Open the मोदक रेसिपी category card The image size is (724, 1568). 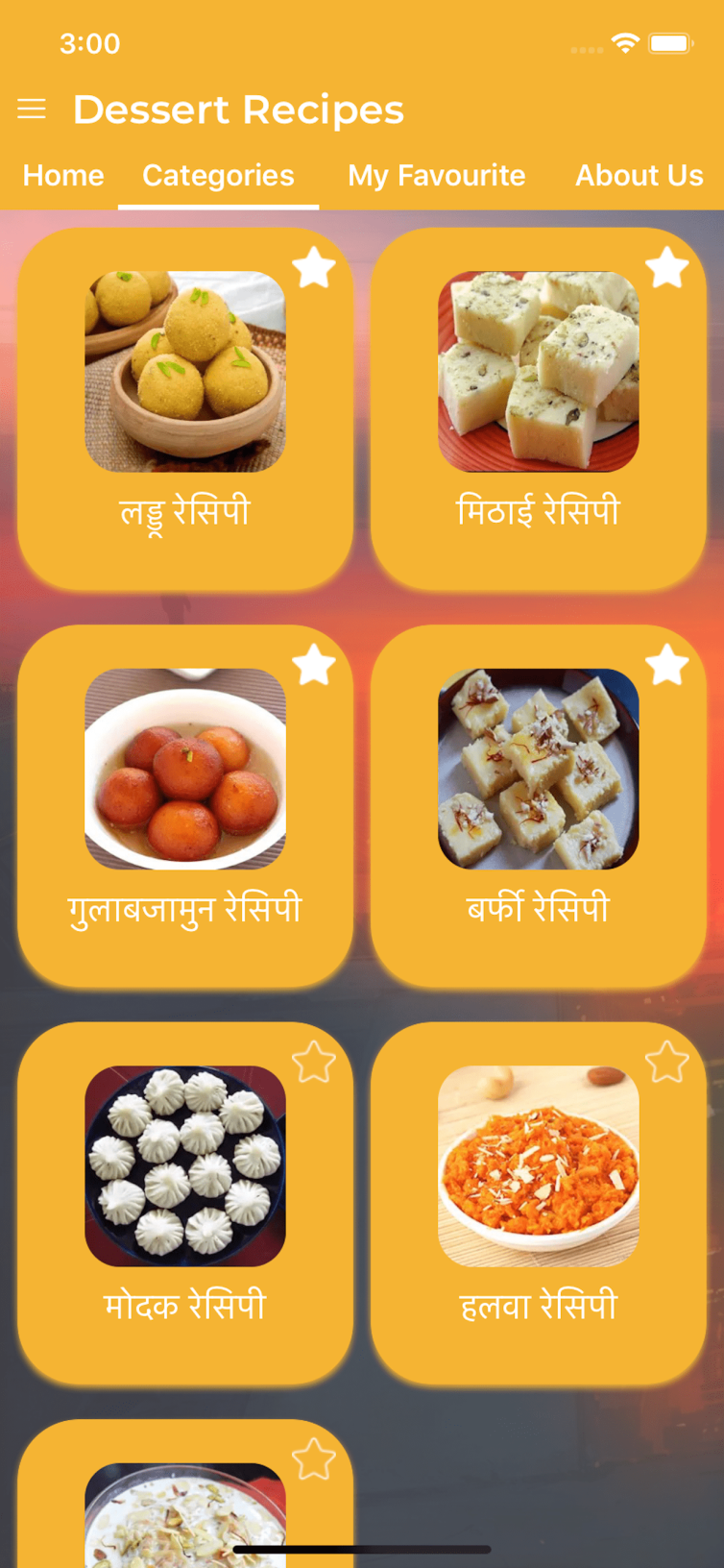tap(185, 1204)
